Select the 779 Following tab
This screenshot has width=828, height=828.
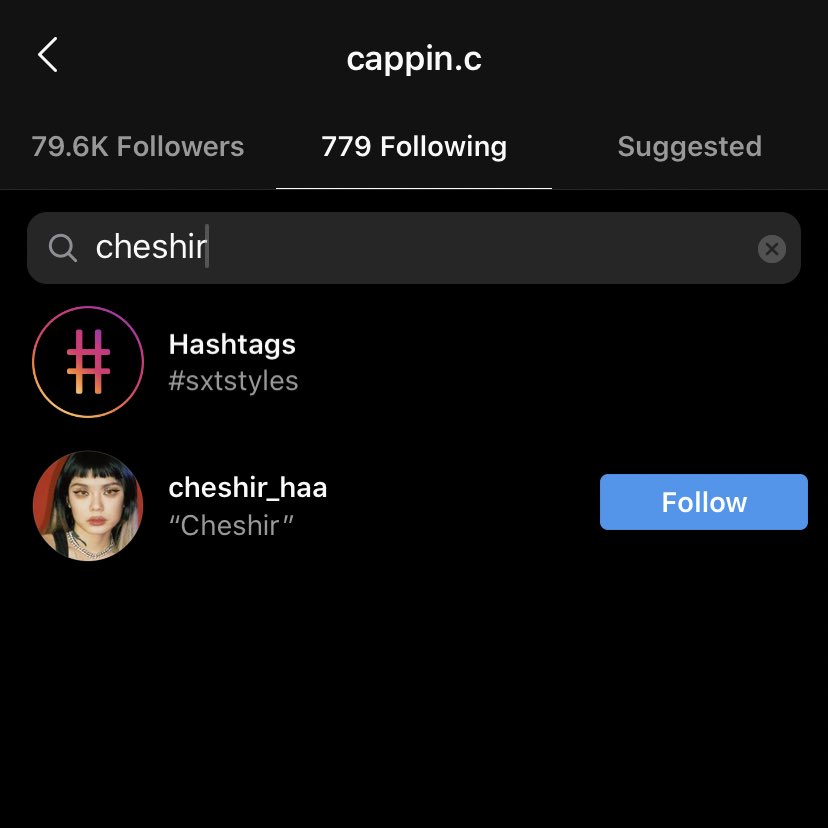[x=414, y=147]
